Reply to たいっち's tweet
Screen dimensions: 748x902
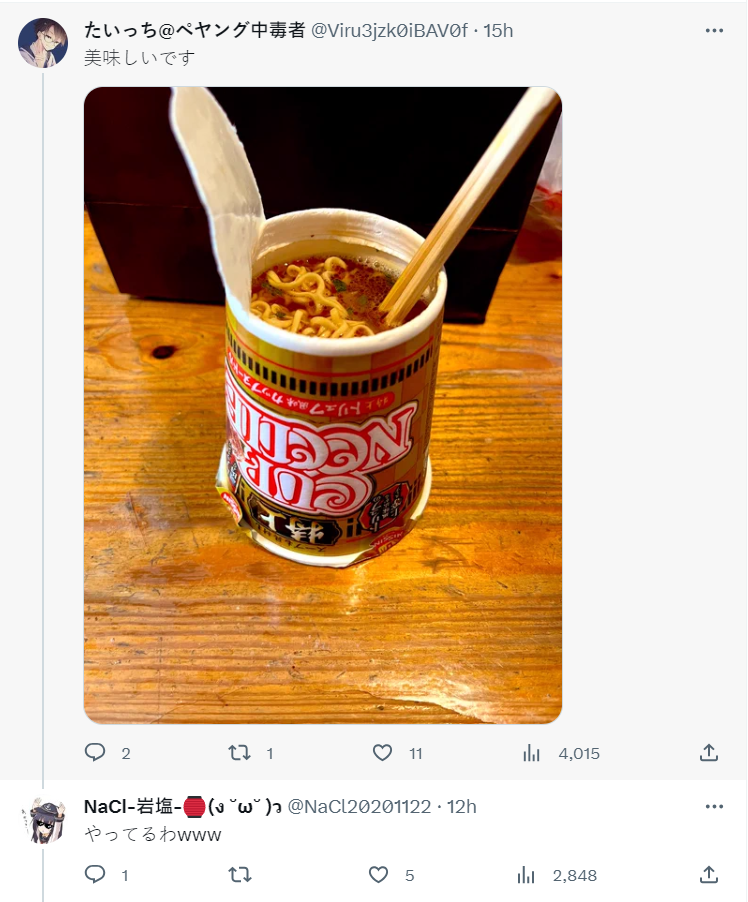click(x=96, y=753)
